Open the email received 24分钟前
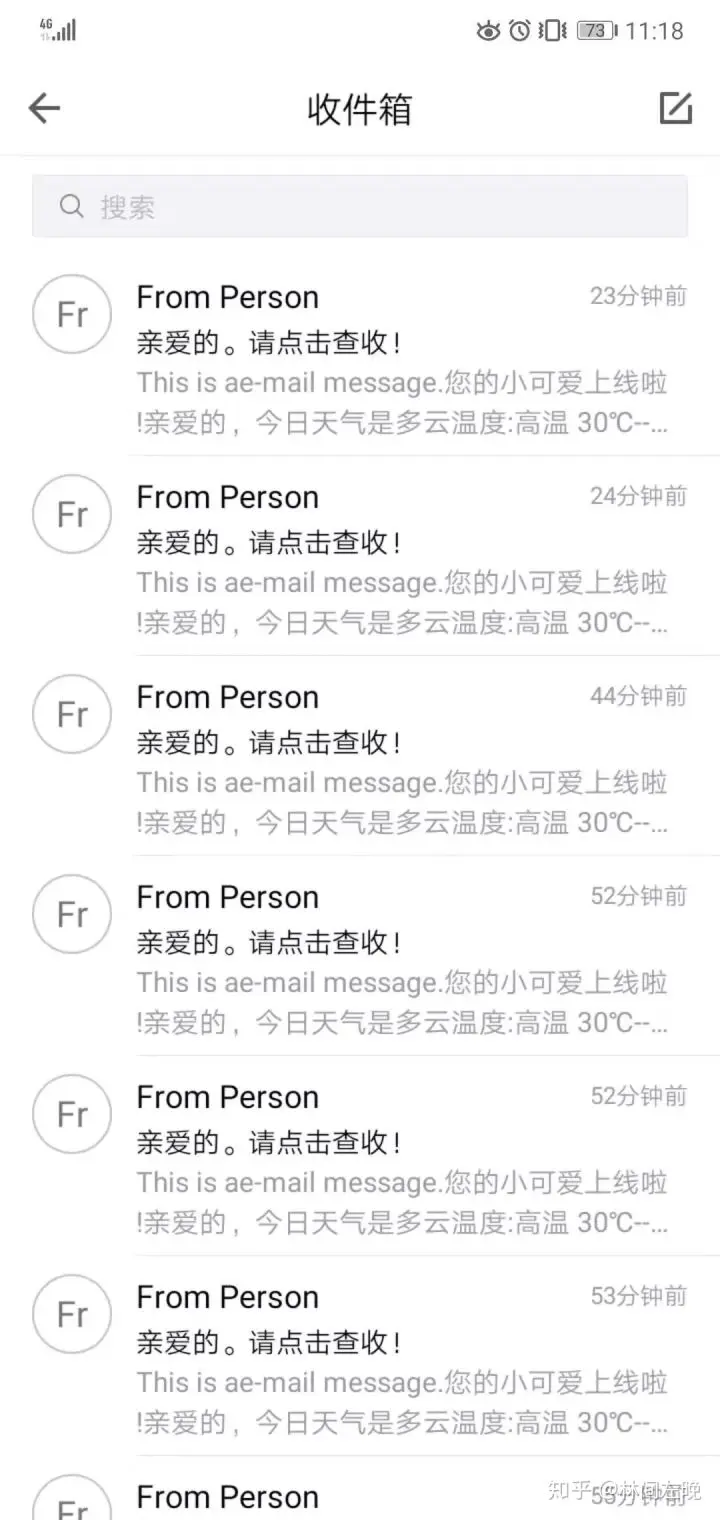This screenshot has width=720, height=1520. tap(400, 560)
